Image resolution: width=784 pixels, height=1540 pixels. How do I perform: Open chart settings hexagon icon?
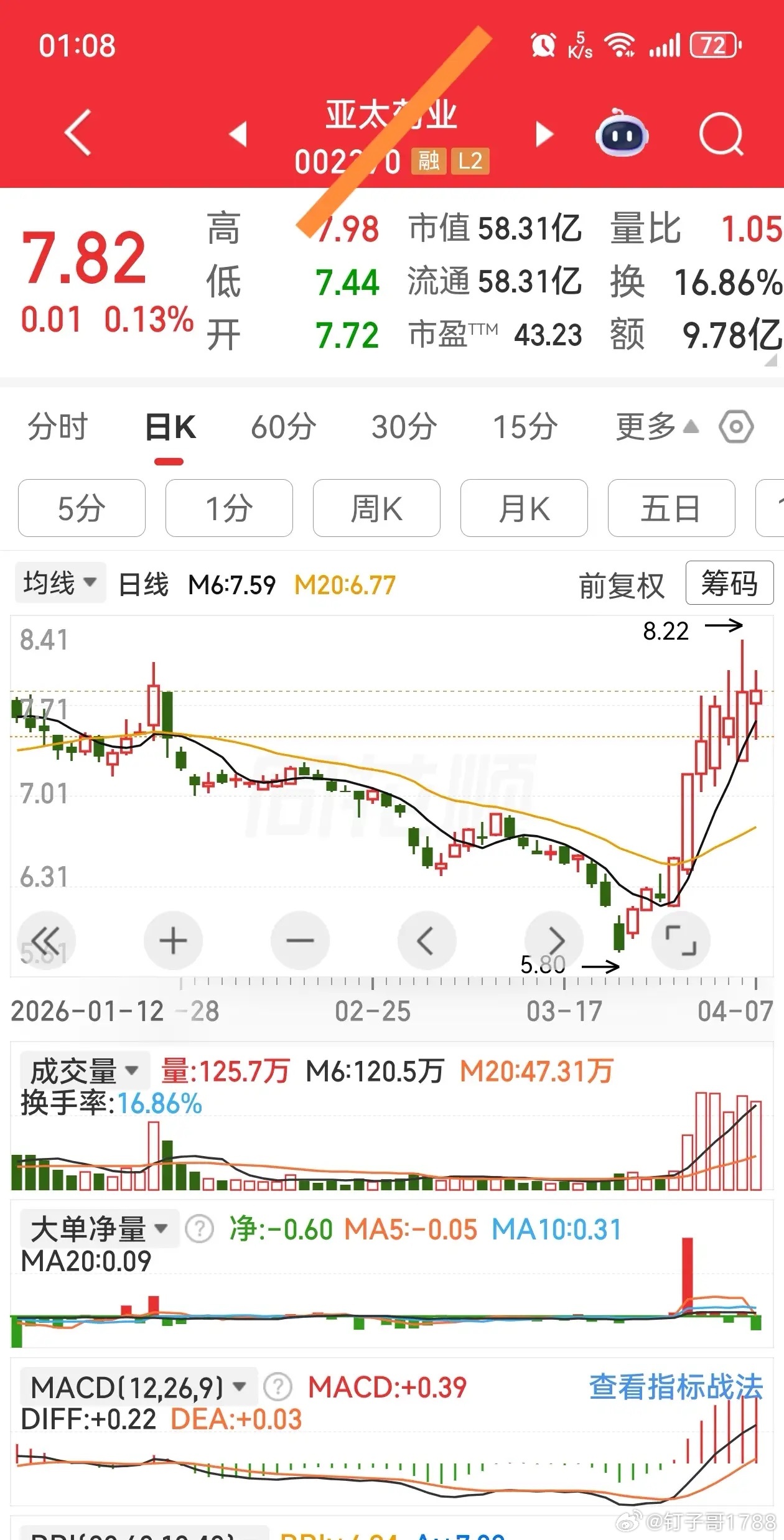click(x=736, y=427)
